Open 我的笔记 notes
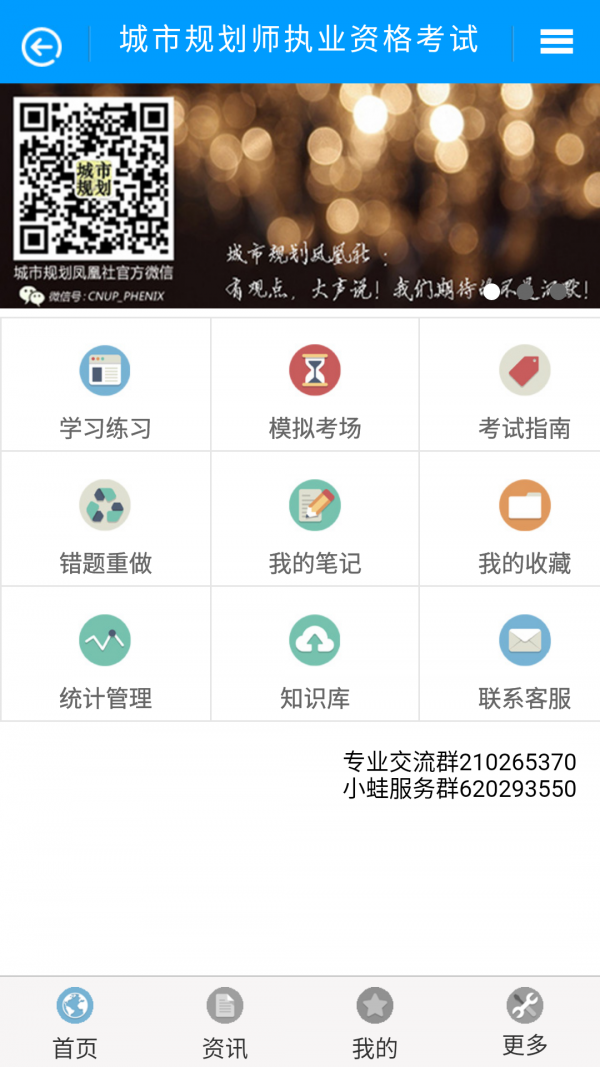Image resolution: width=600 pixels, height=1067 pixels. [315, 520]
